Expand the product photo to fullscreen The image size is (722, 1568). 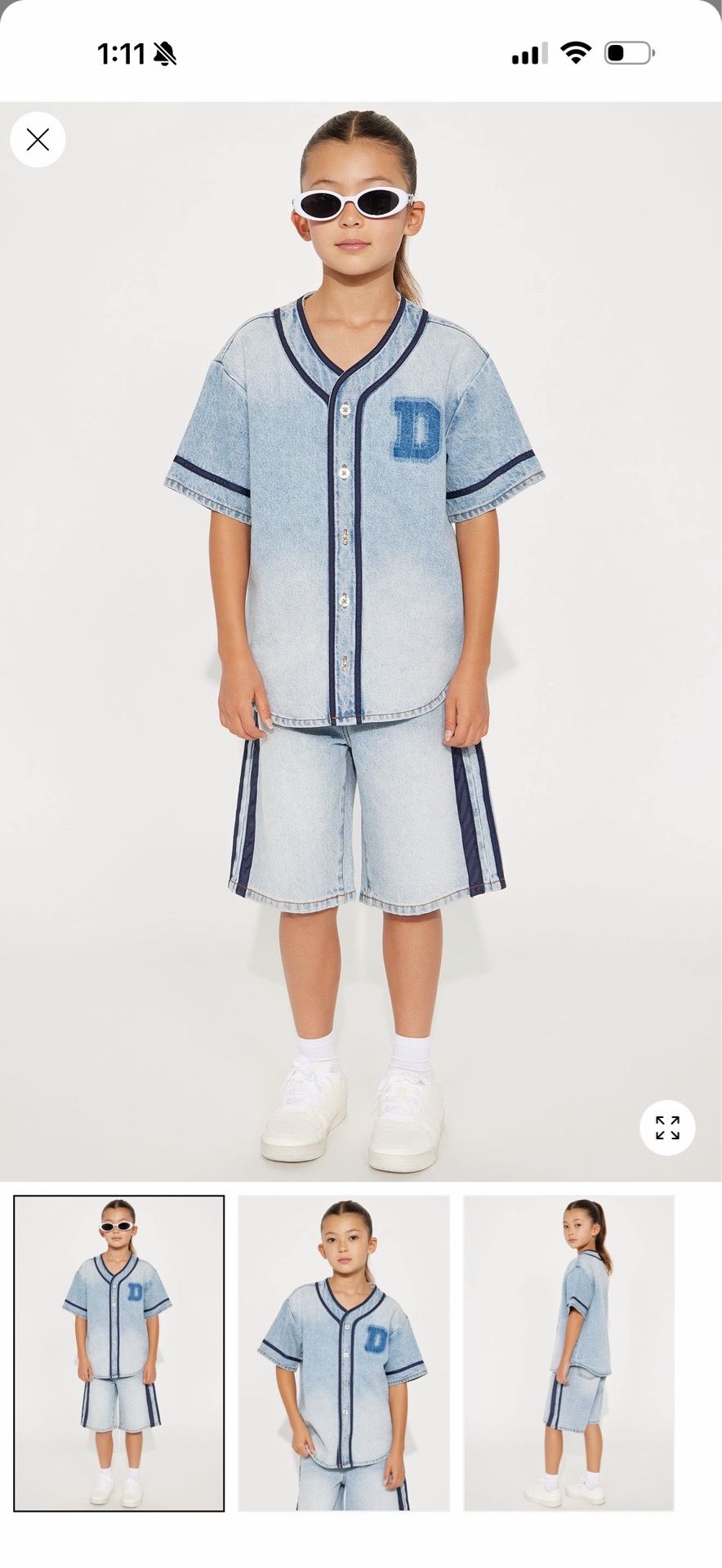[x=667, y=1128]
